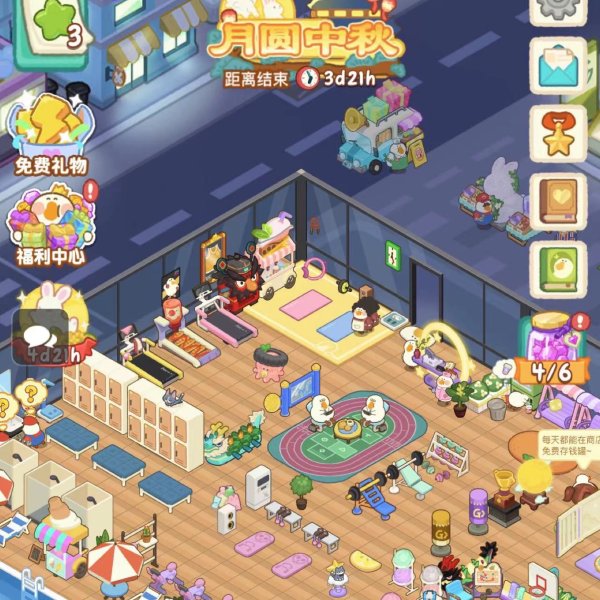600x600 pixels.
Task: Open the settings gear icon
Action: click(x=557, y=10)
